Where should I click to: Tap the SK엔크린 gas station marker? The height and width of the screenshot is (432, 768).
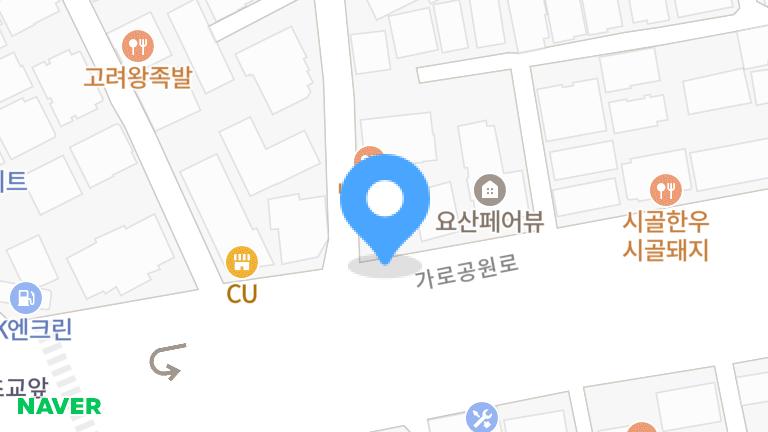(x=25, y=297)
